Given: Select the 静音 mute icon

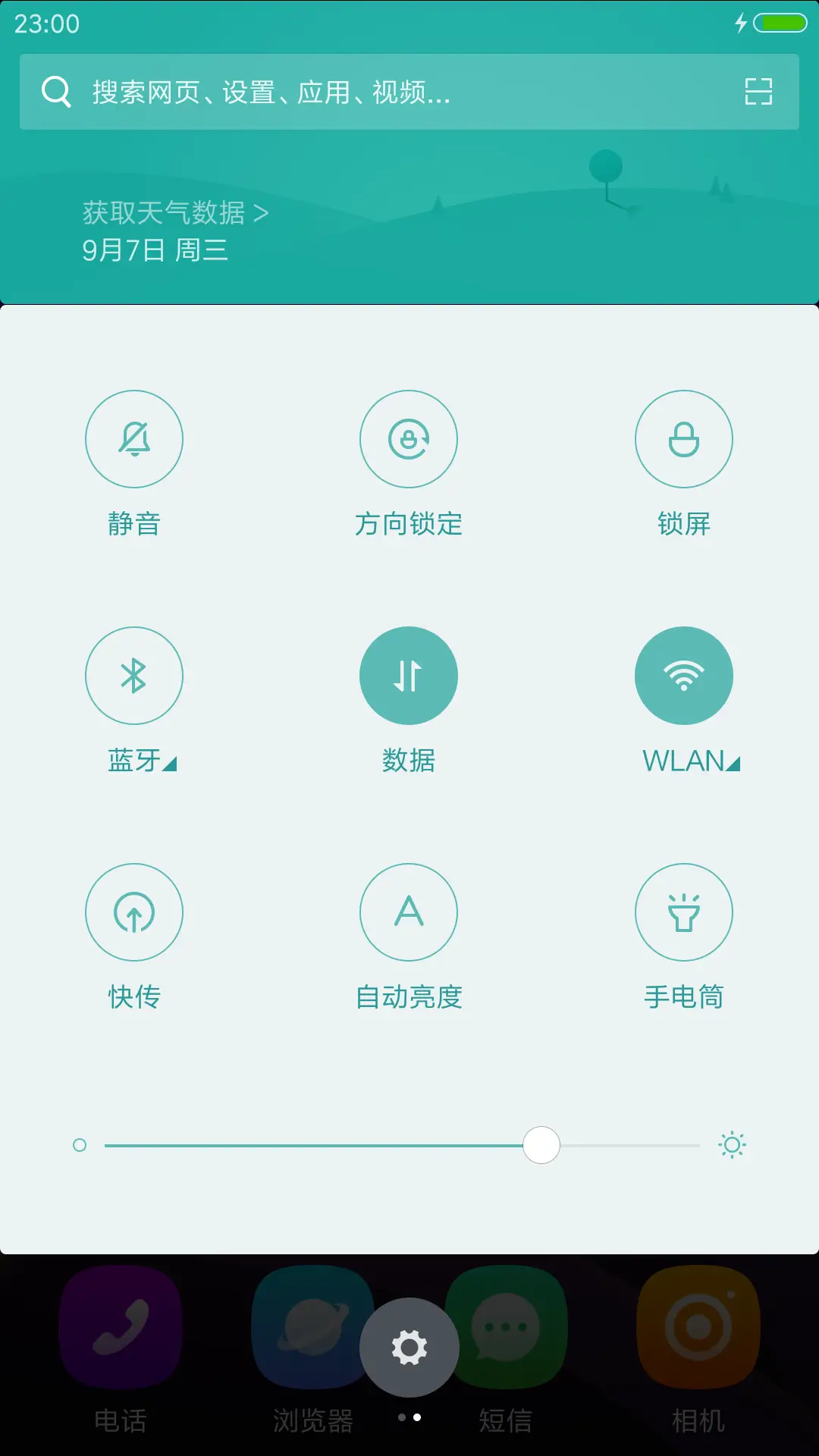Looking at the screenshot, I should click(134, 439).
